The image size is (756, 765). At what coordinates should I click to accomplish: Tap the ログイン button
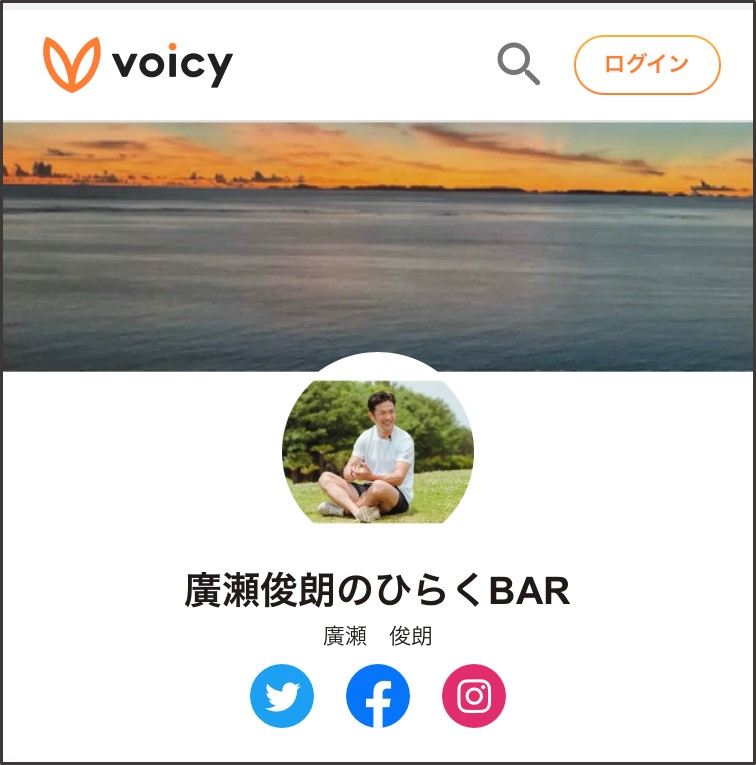tap(647, 65)
